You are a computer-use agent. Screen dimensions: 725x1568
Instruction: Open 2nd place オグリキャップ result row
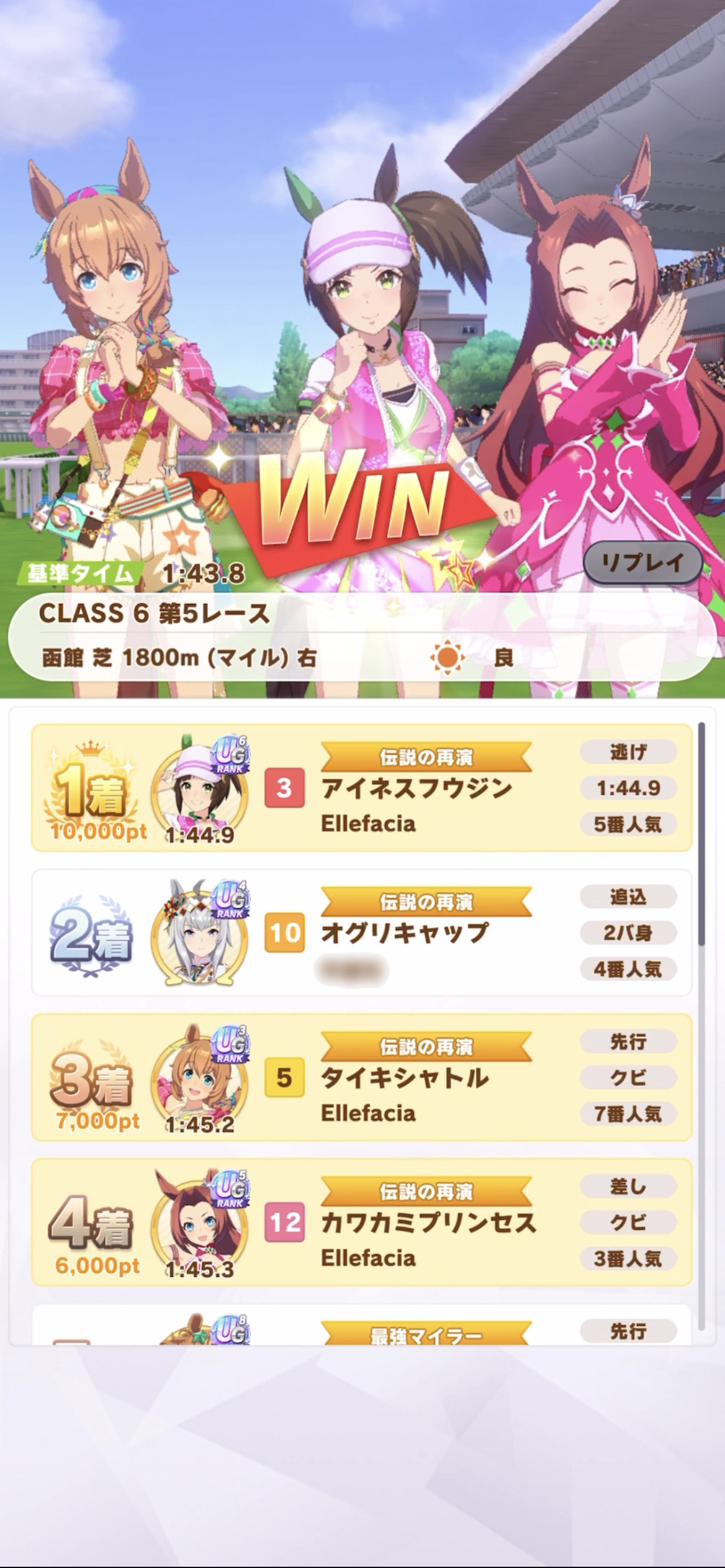click(362, 933)
